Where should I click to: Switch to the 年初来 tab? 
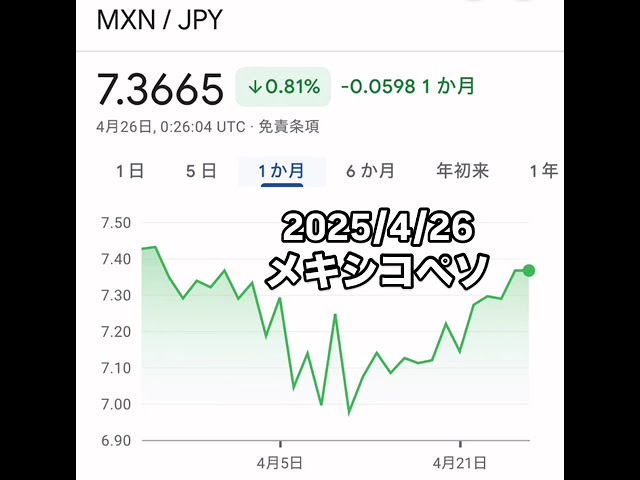462,171
